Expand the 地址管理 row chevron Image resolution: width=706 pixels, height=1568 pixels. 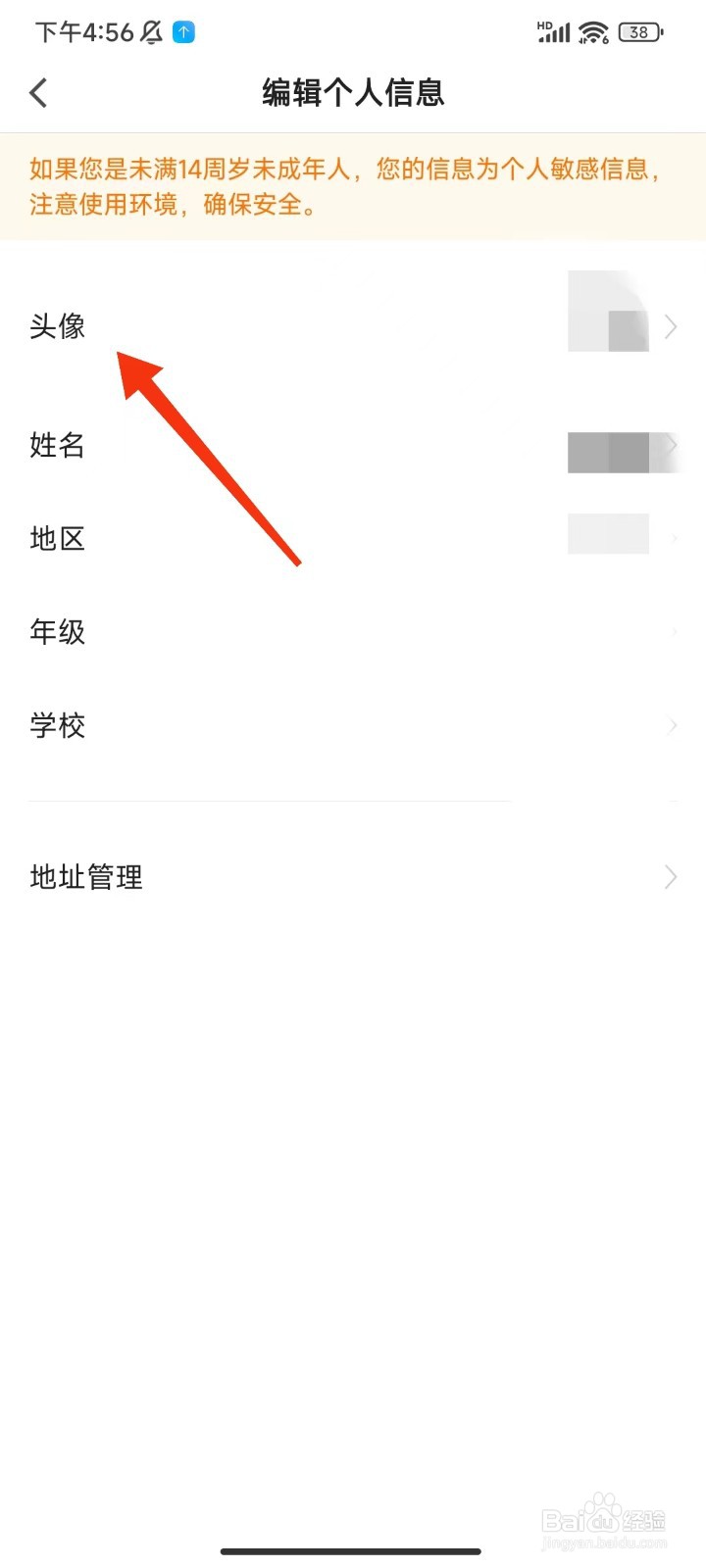(671, 876)
